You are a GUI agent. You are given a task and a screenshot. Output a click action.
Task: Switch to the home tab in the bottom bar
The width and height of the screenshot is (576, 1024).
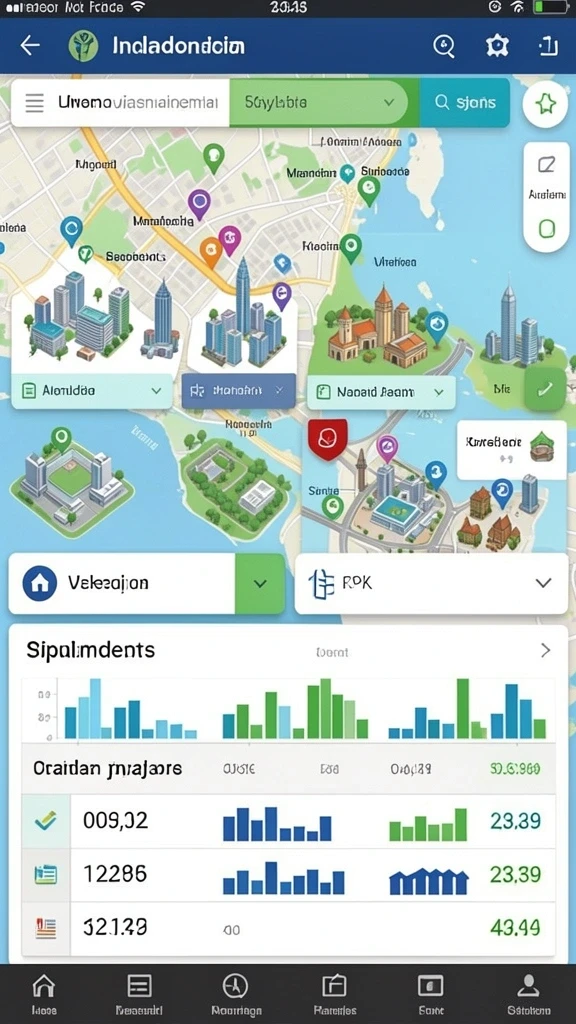point(44,994)
